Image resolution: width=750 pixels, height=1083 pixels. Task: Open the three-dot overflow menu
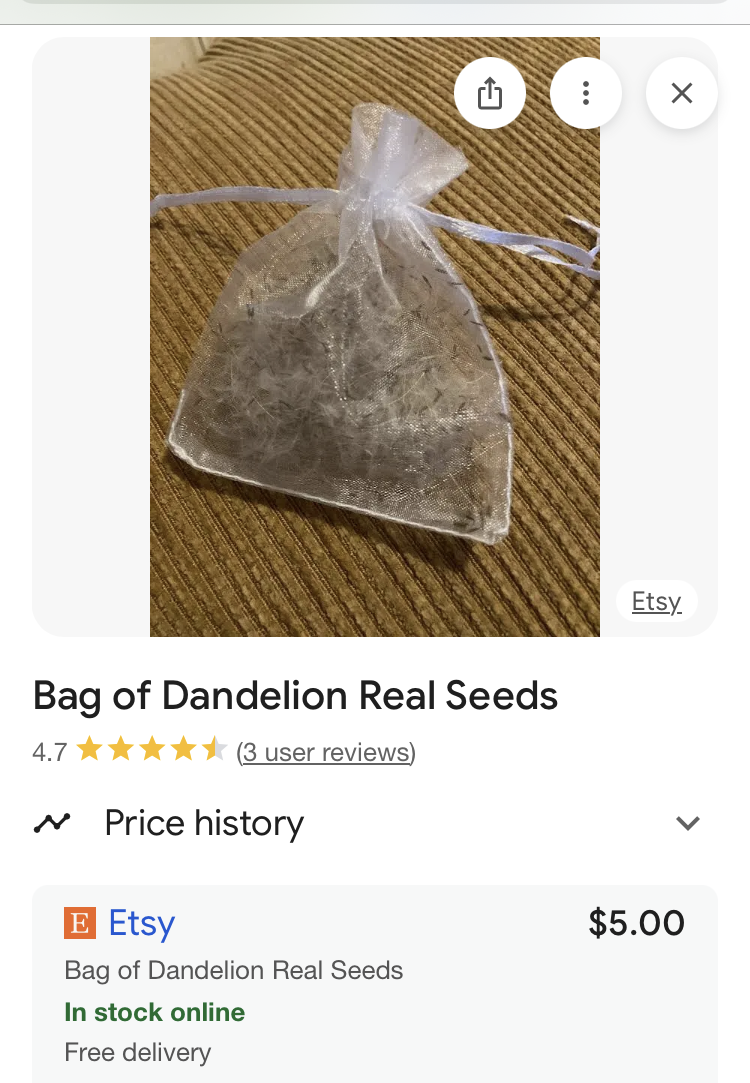[586, 94]
